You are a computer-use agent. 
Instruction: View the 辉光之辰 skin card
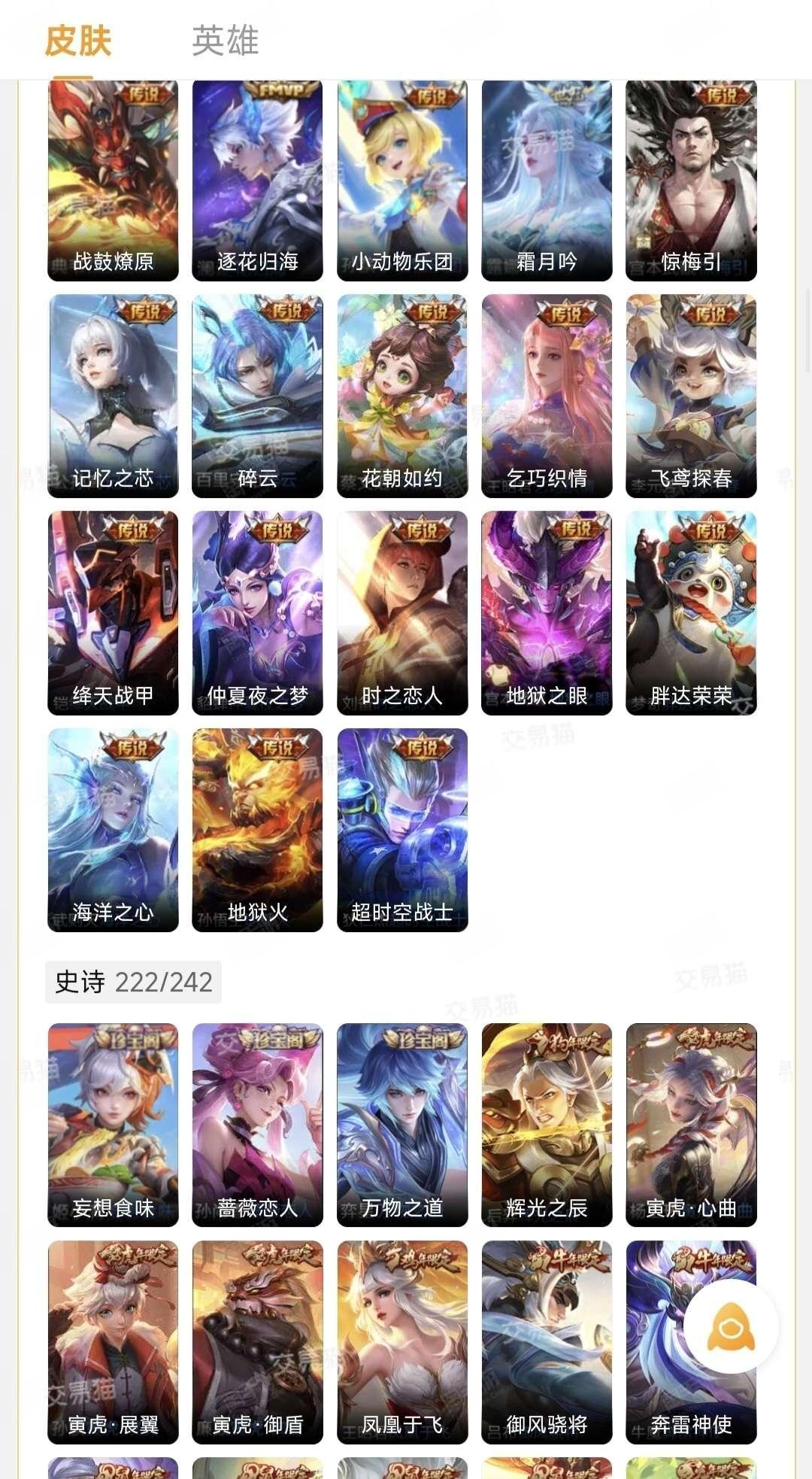click(x=547, y=1125)
